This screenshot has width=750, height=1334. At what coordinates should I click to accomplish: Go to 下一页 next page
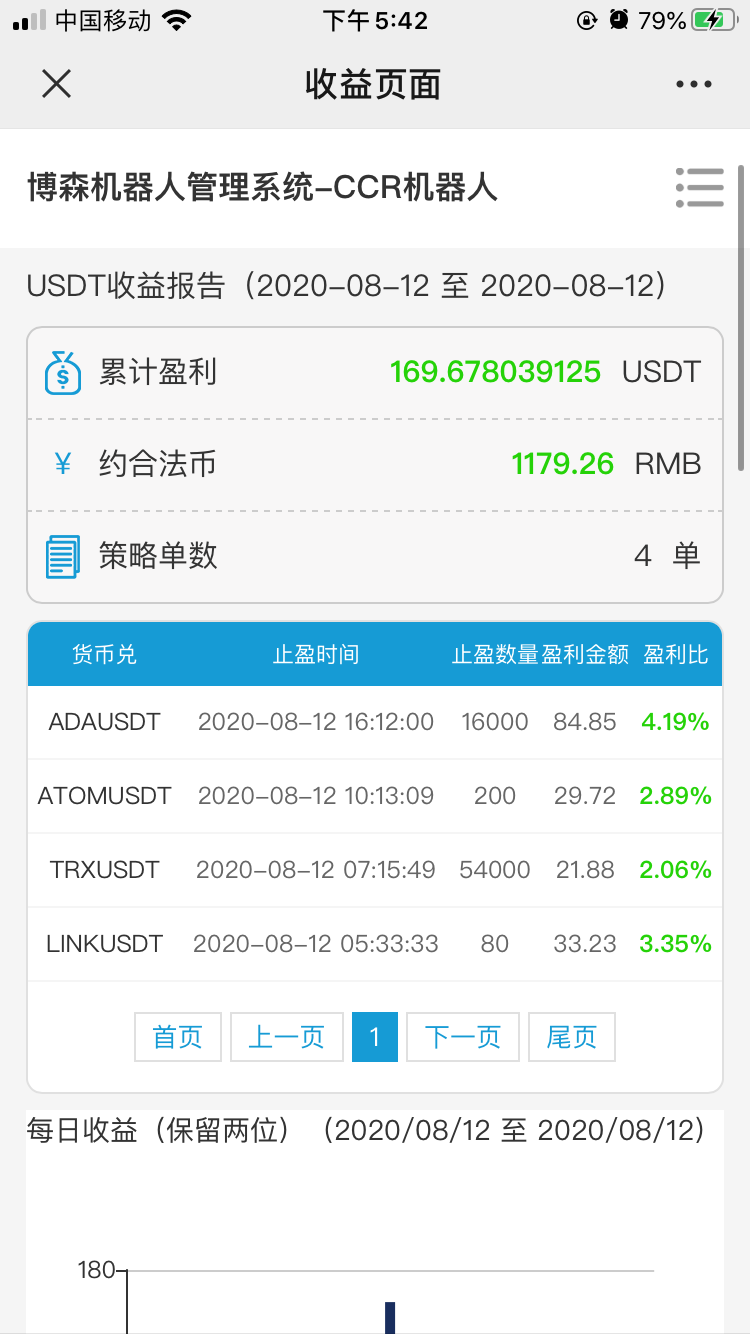(463, 1037)
